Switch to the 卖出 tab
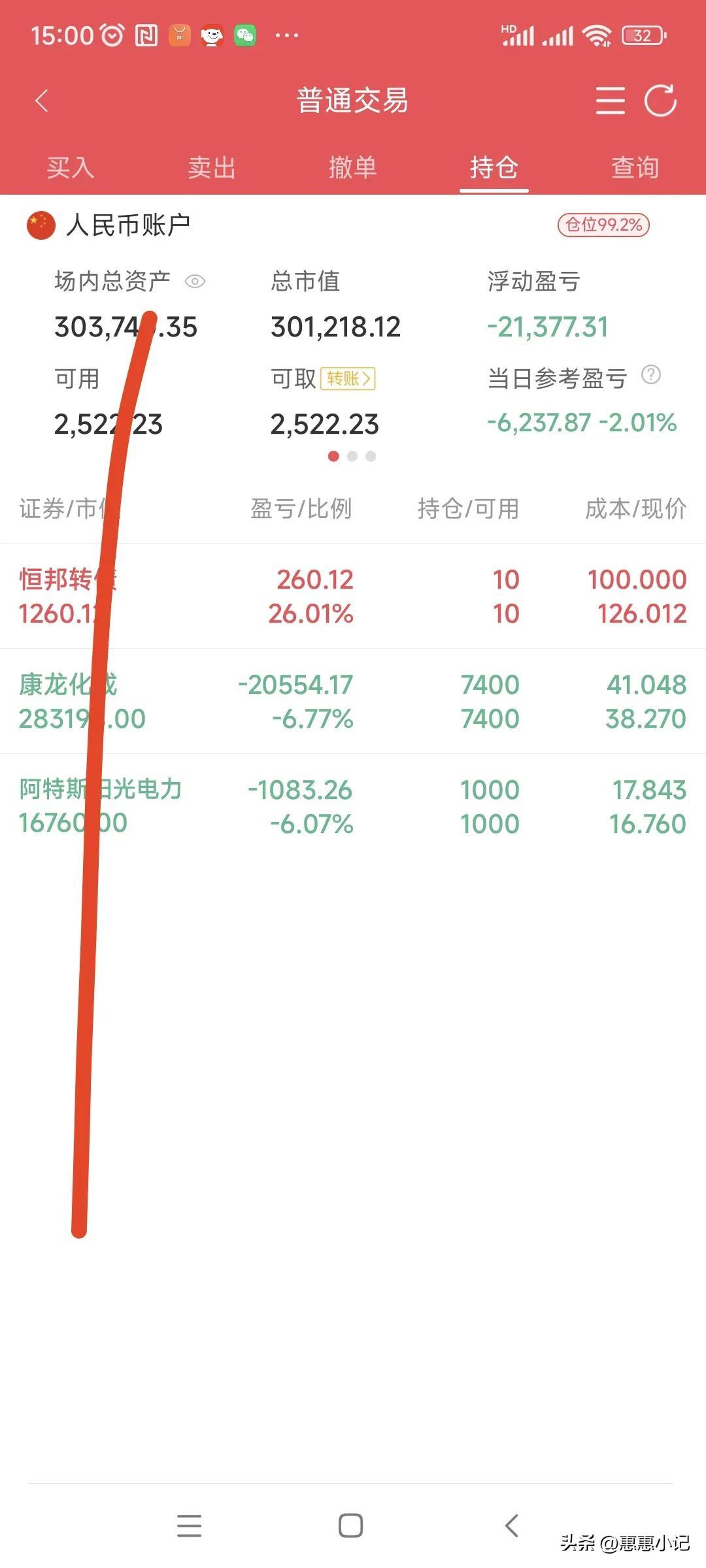 click(212, 168)
